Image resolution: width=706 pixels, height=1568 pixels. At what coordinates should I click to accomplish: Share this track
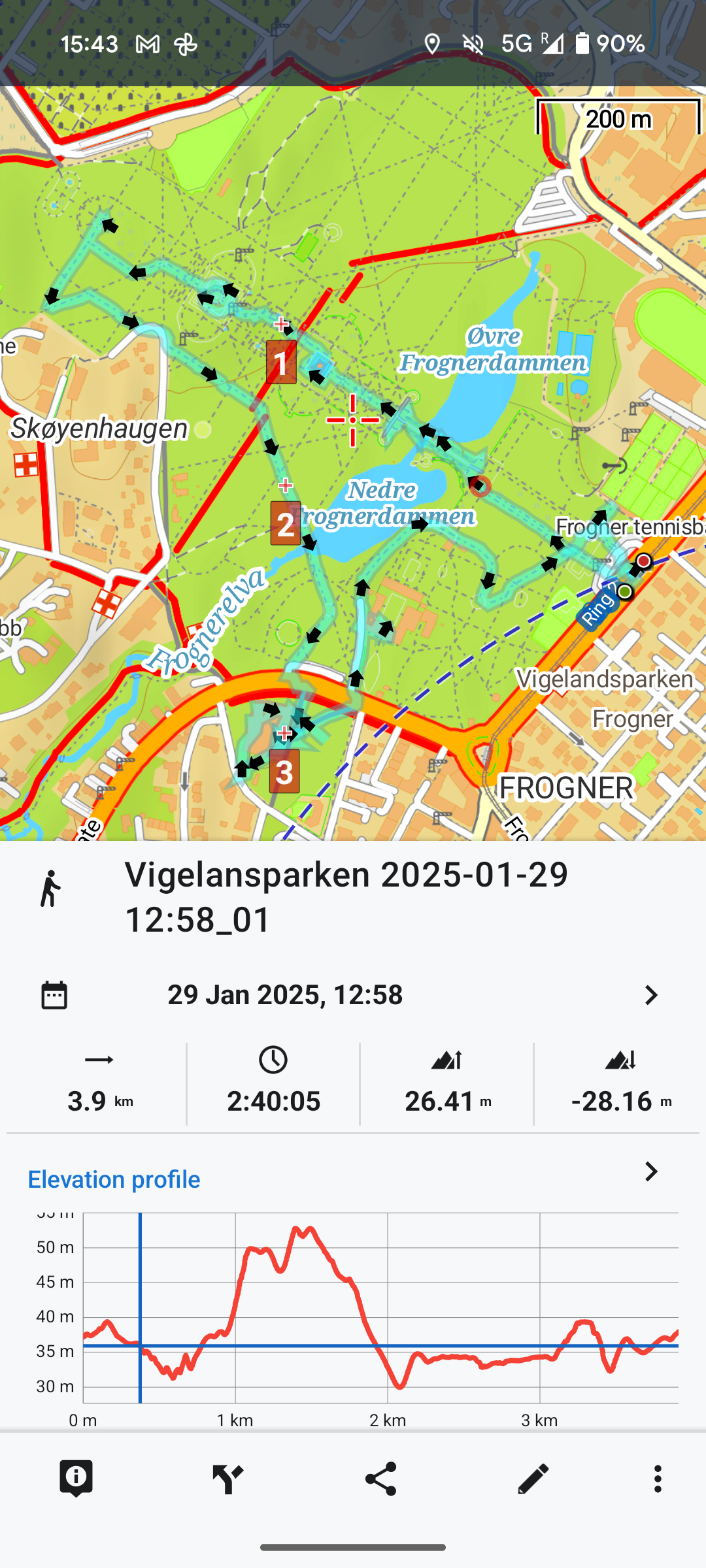[x=380, y=1478]
